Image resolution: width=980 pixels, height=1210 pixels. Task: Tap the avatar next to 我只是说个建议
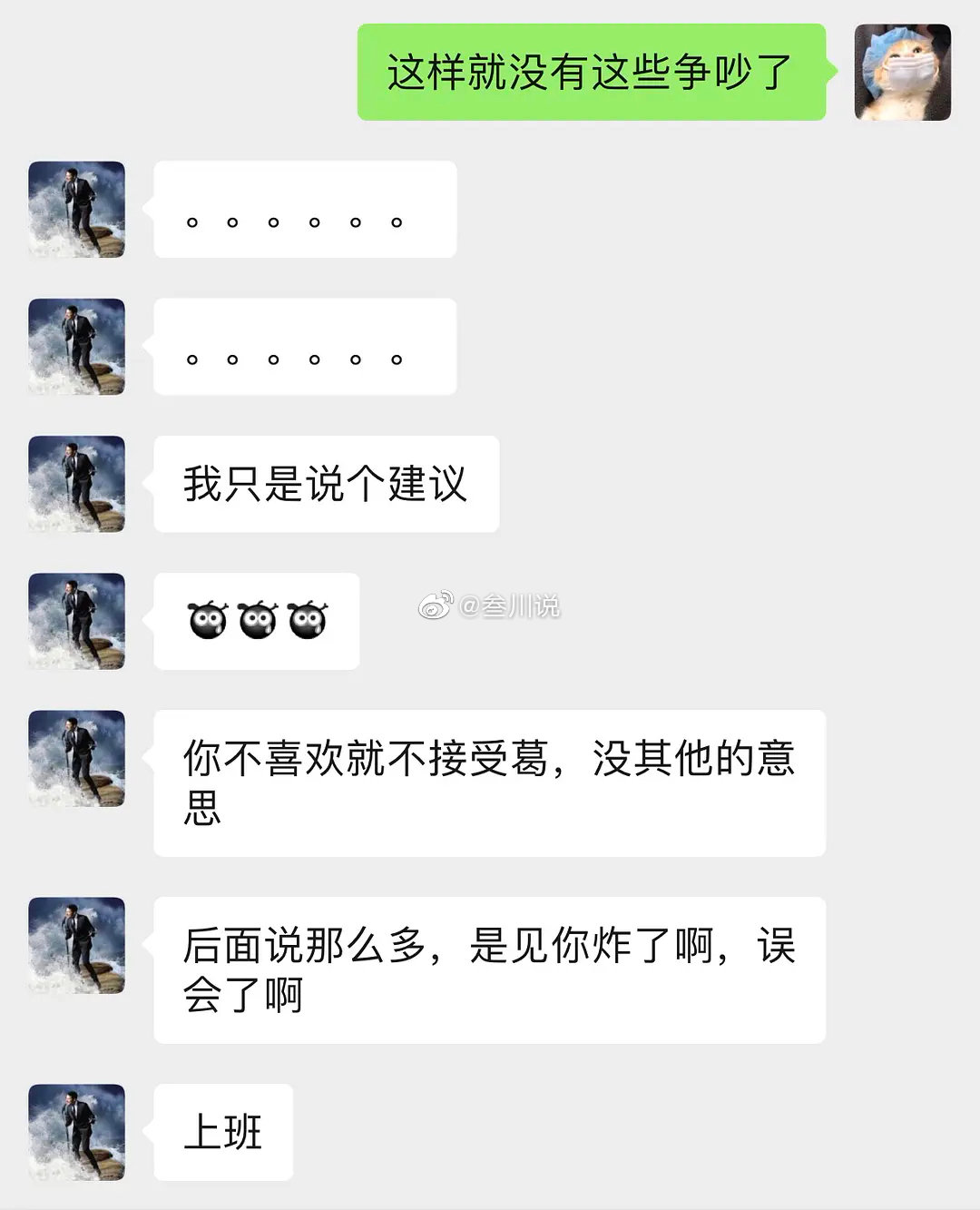point(76,484)
